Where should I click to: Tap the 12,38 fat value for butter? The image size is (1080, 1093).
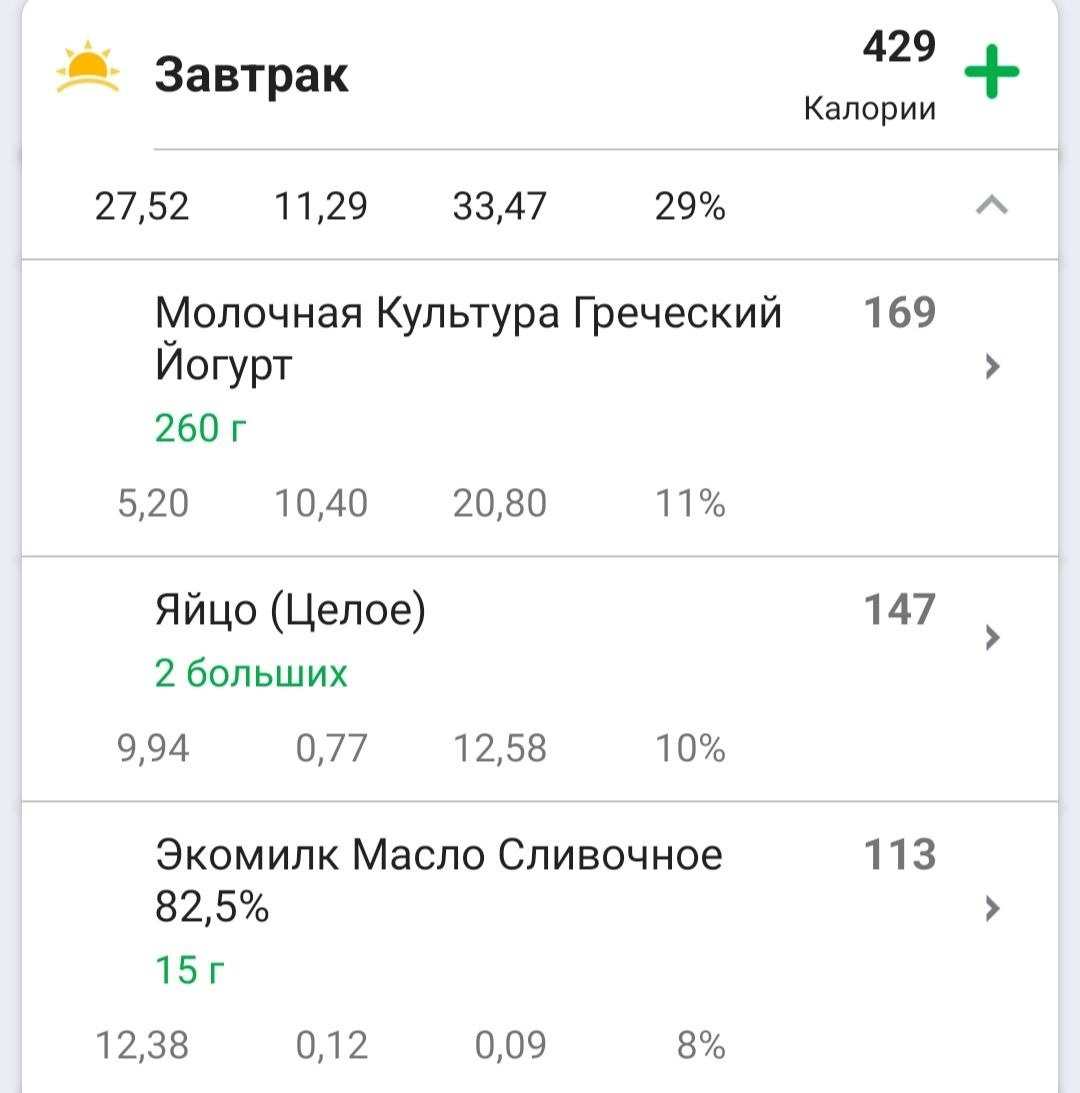click(x=141, y=1045)
